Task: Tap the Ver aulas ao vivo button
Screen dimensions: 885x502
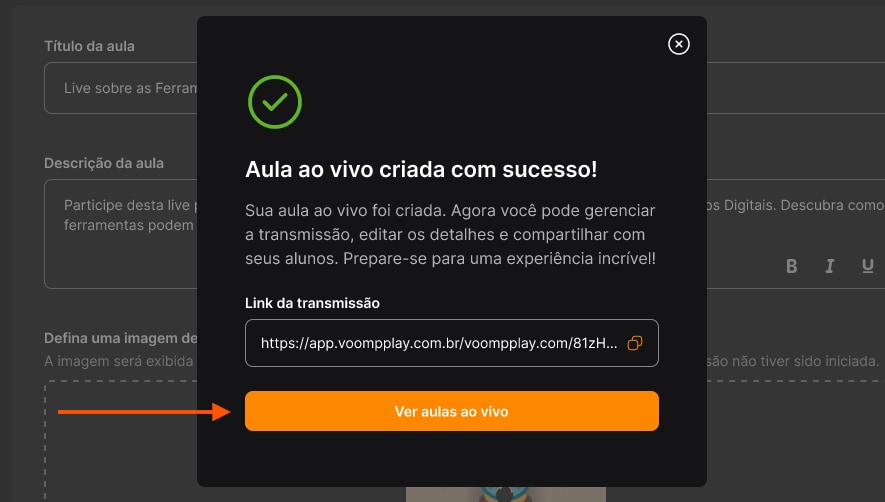Action: point(451,411)
